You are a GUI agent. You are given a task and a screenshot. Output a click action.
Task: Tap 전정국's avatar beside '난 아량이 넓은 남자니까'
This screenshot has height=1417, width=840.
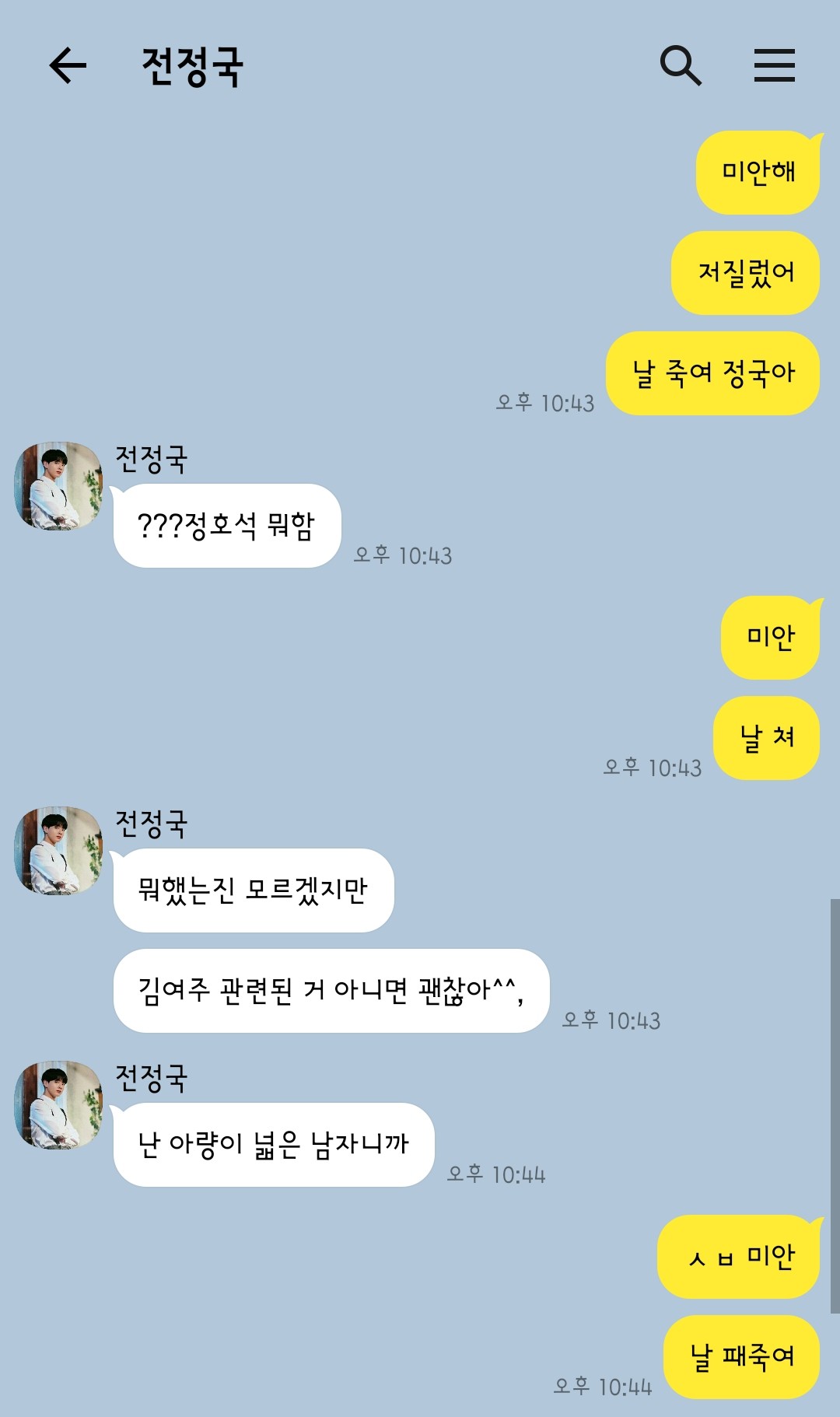coord(59,1104)
